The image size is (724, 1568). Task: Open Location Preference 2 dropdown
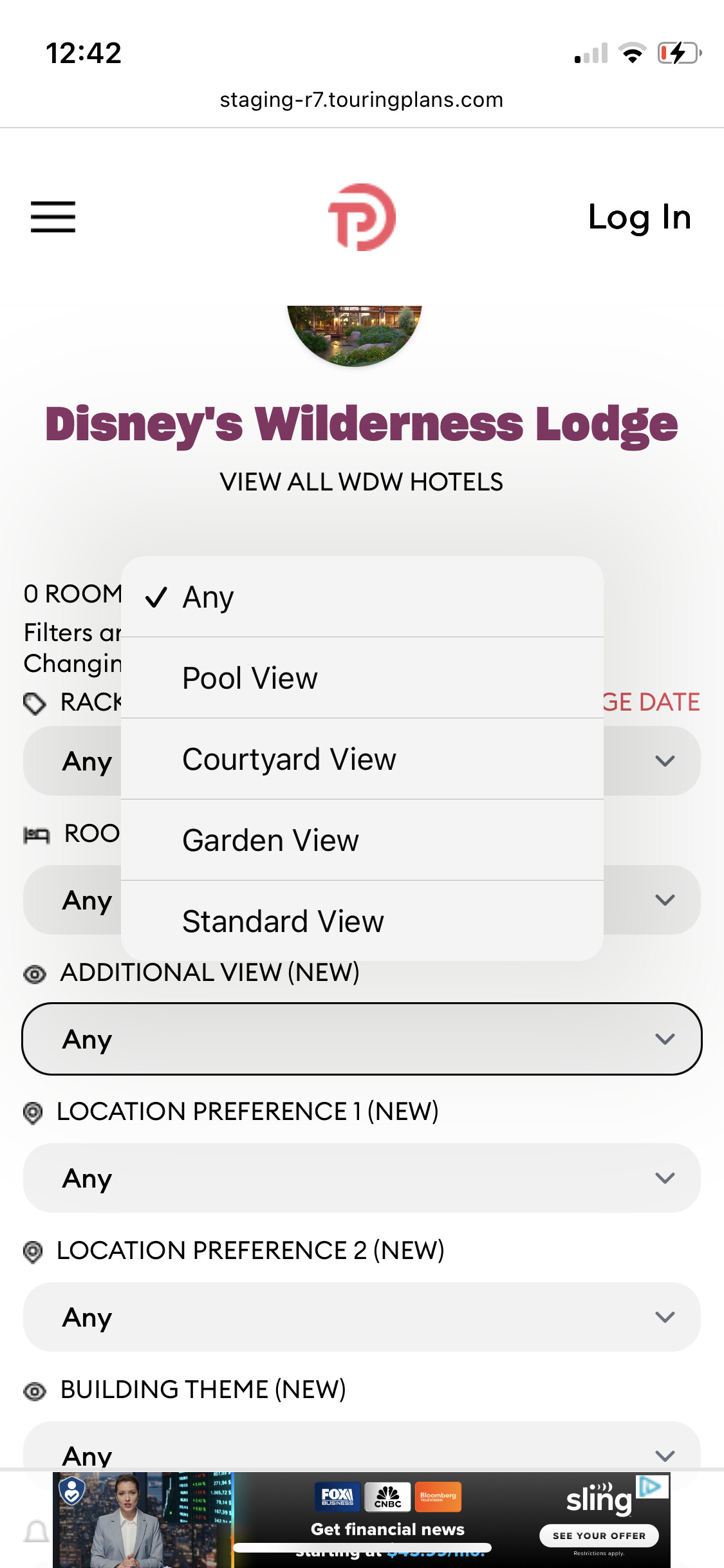click(362, 1317)
